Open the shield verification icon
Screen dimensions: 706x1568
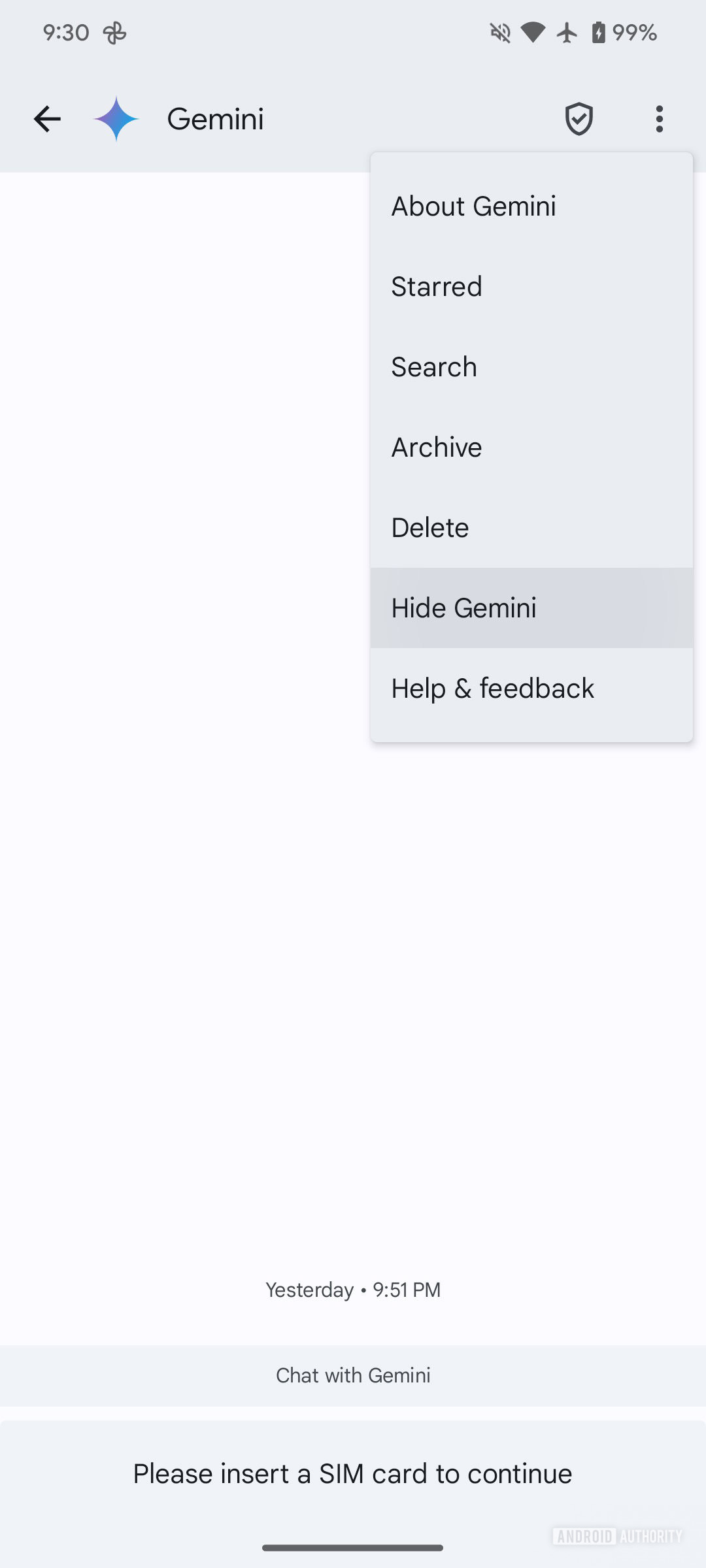[579, 119]
